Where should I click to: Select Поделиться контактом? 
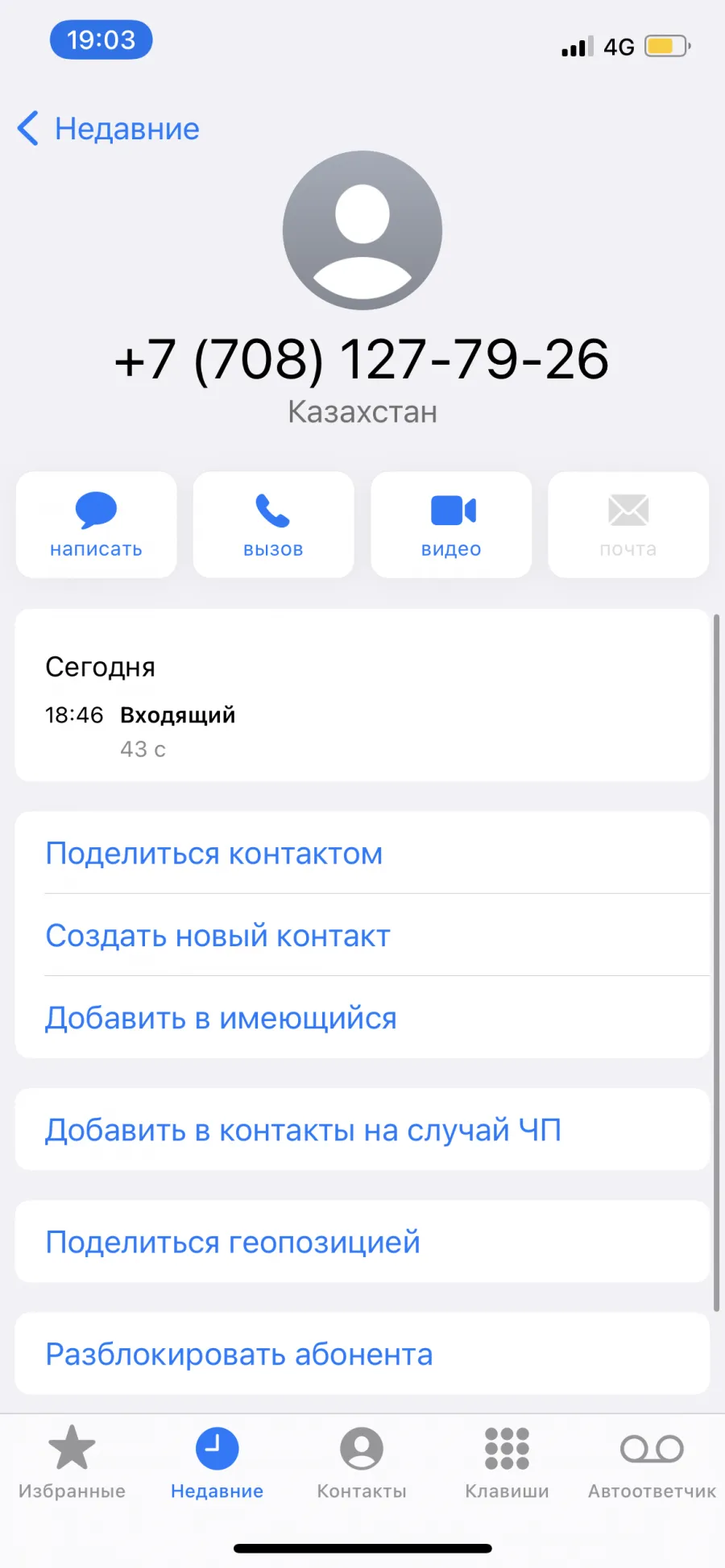coord(362,853)
